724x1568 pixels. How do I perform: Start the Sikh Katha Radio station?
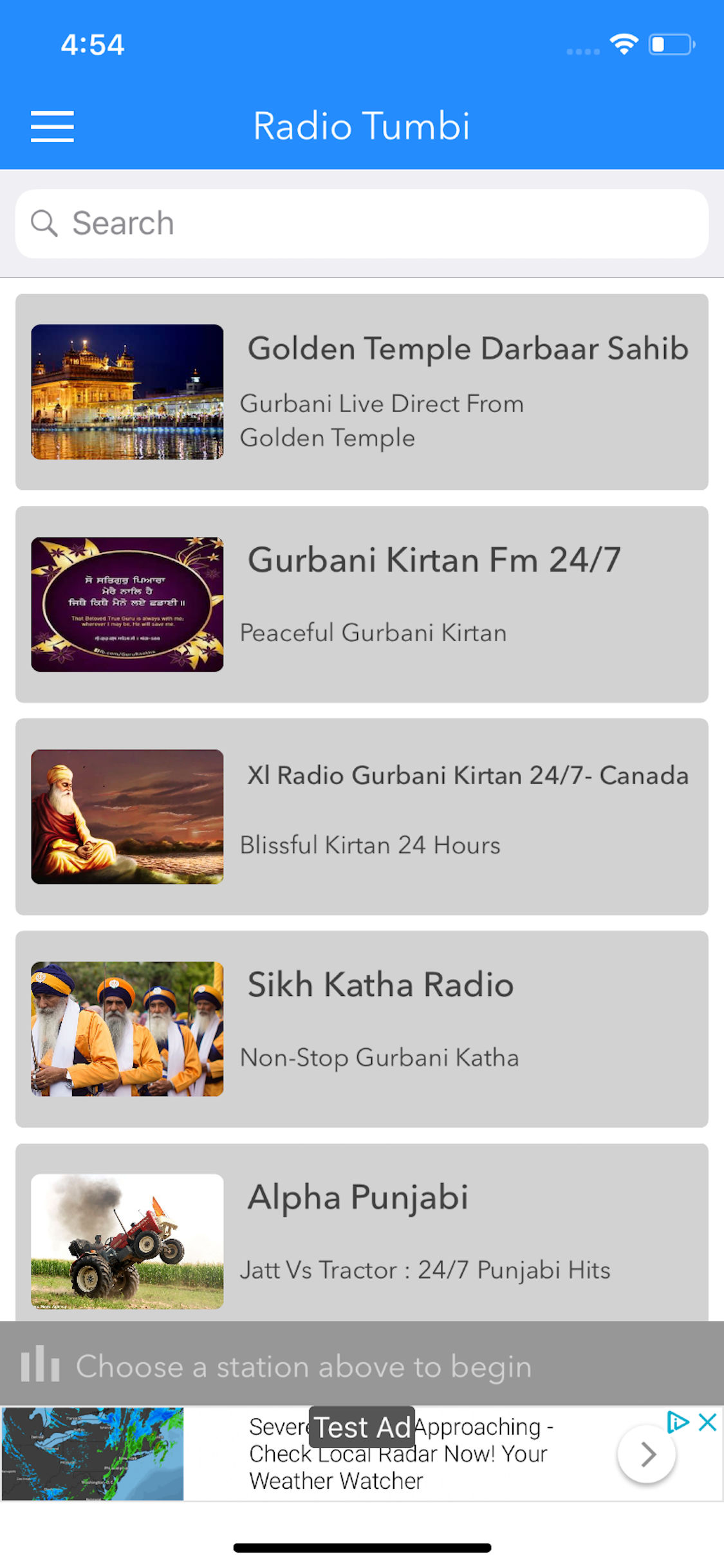point(362,1029)
